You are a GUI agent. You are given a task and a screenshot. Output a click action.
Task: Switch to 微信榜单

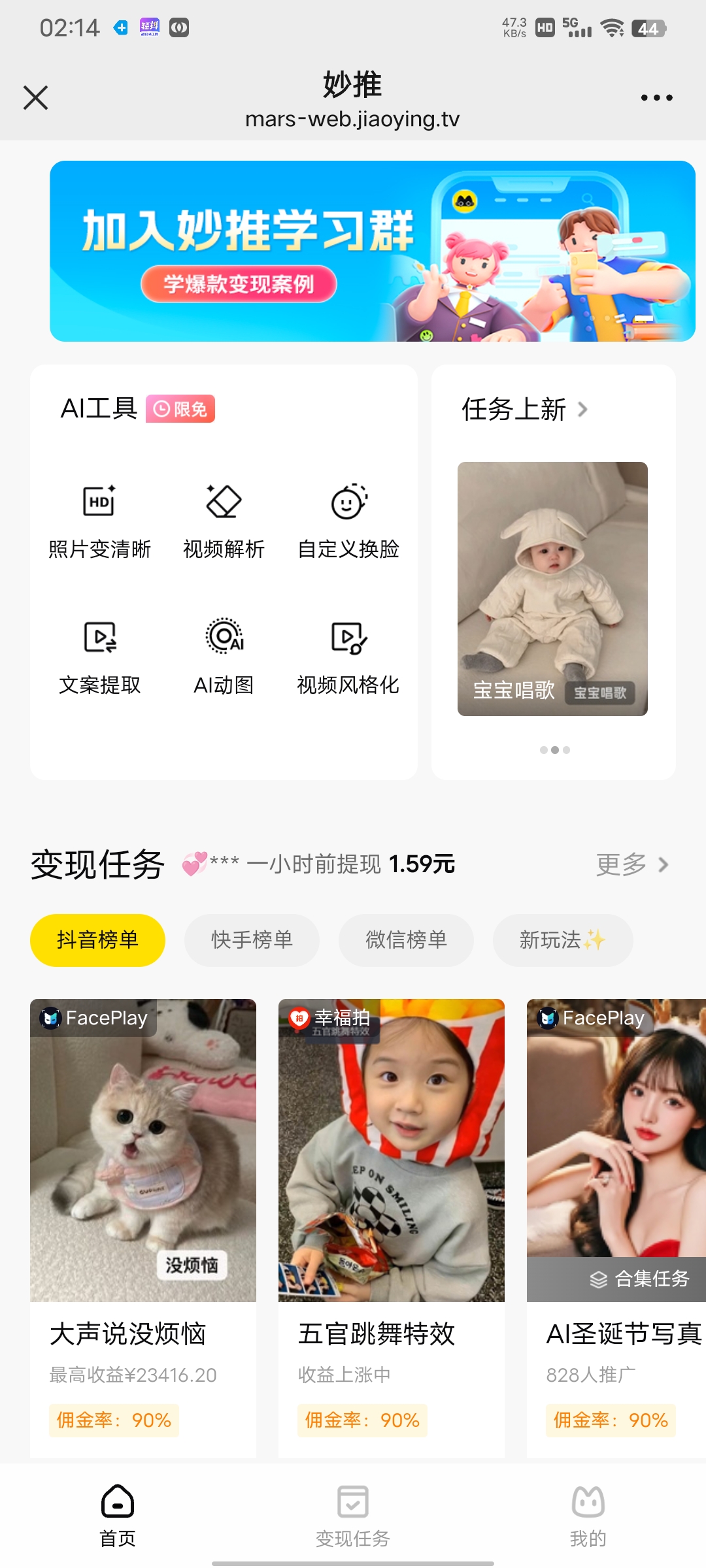(406, 940)
